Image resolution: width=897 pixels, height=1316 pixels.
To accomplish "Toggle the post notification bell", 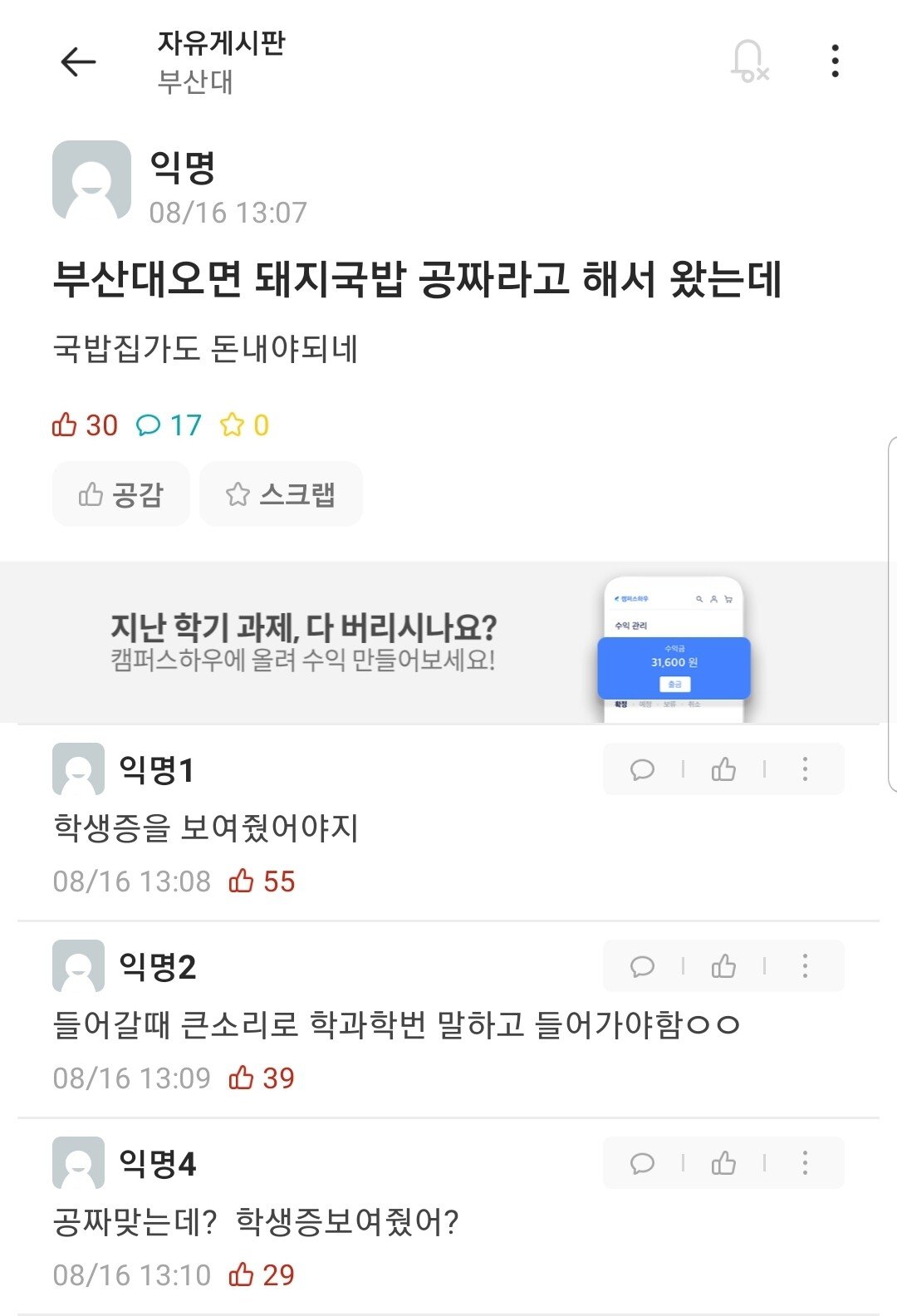I will click(x=749, y=61).
